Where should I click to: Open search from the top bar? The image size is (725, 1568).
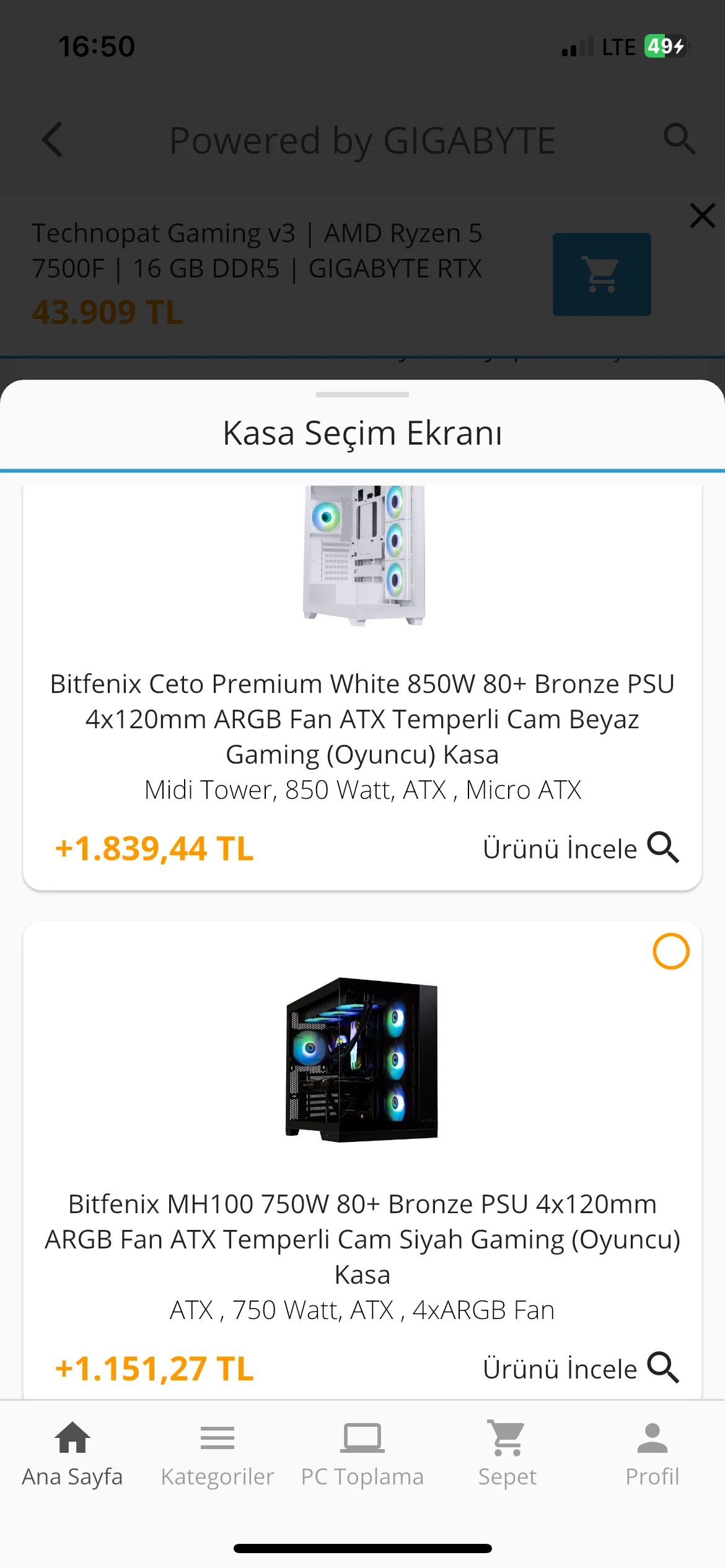(679, 140)
